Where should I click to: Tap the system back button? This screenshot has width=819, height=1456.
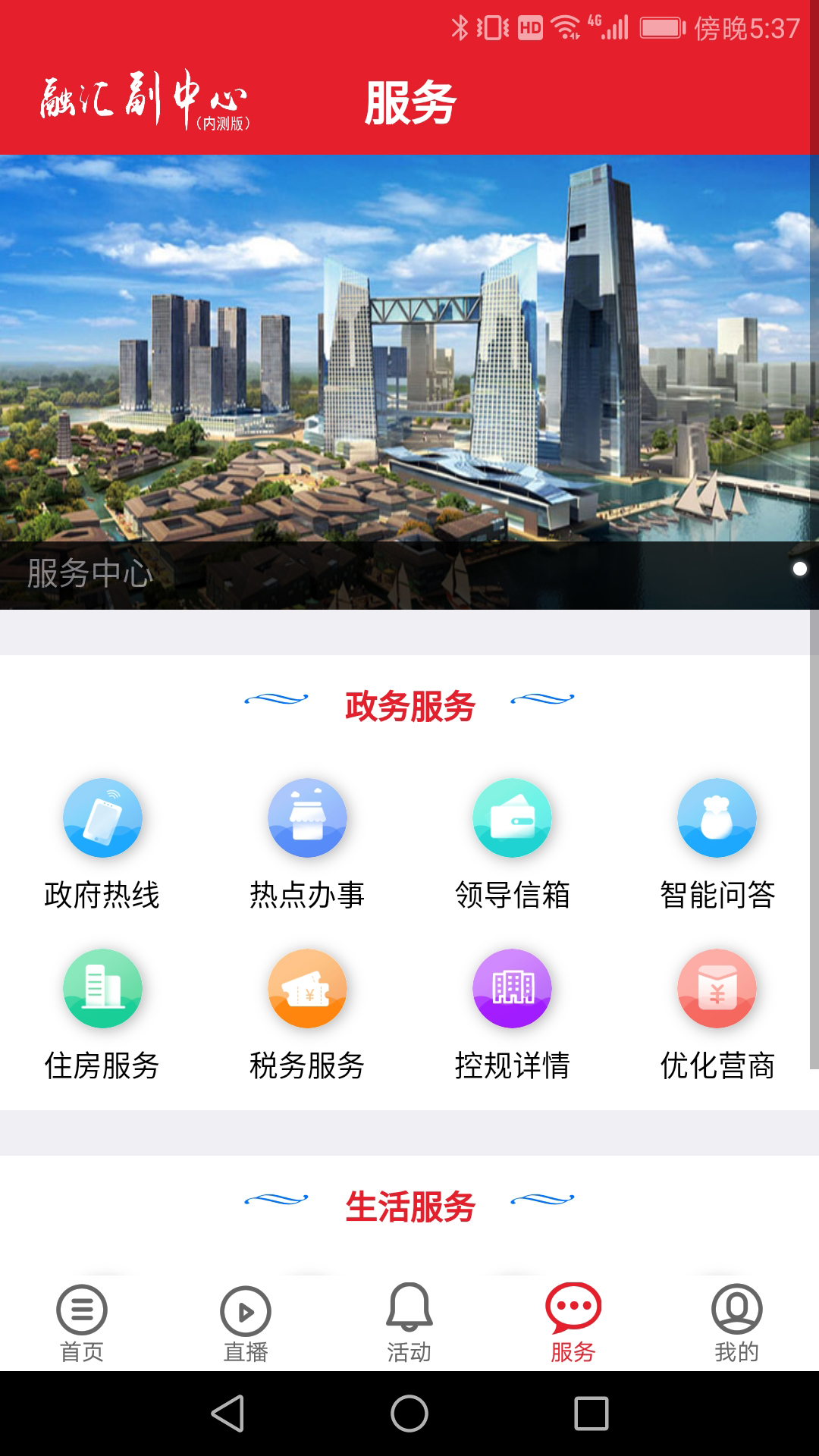[227, 1414]
